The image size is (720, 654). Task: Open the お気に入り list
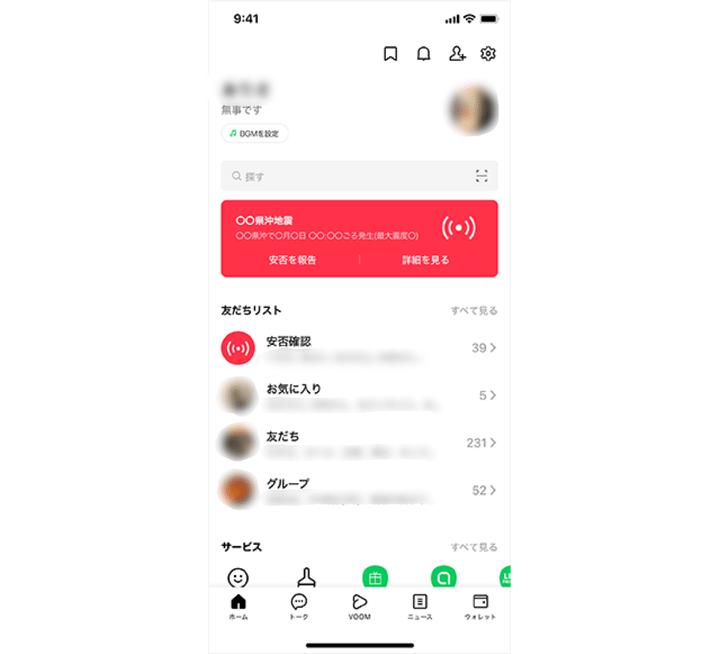[x=359, y=395]
